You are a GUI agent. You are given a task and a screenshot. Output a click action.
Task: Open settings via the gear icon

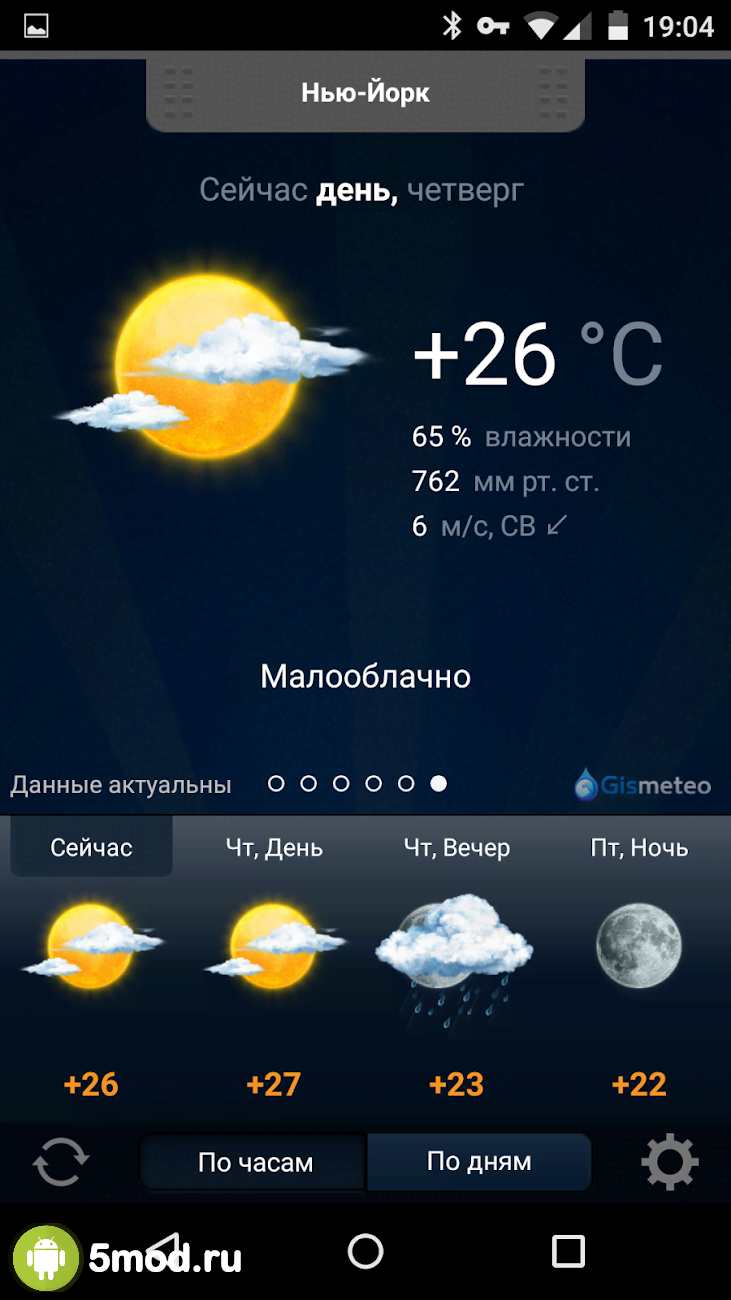pyautogui.click(x=669, y=1162)
